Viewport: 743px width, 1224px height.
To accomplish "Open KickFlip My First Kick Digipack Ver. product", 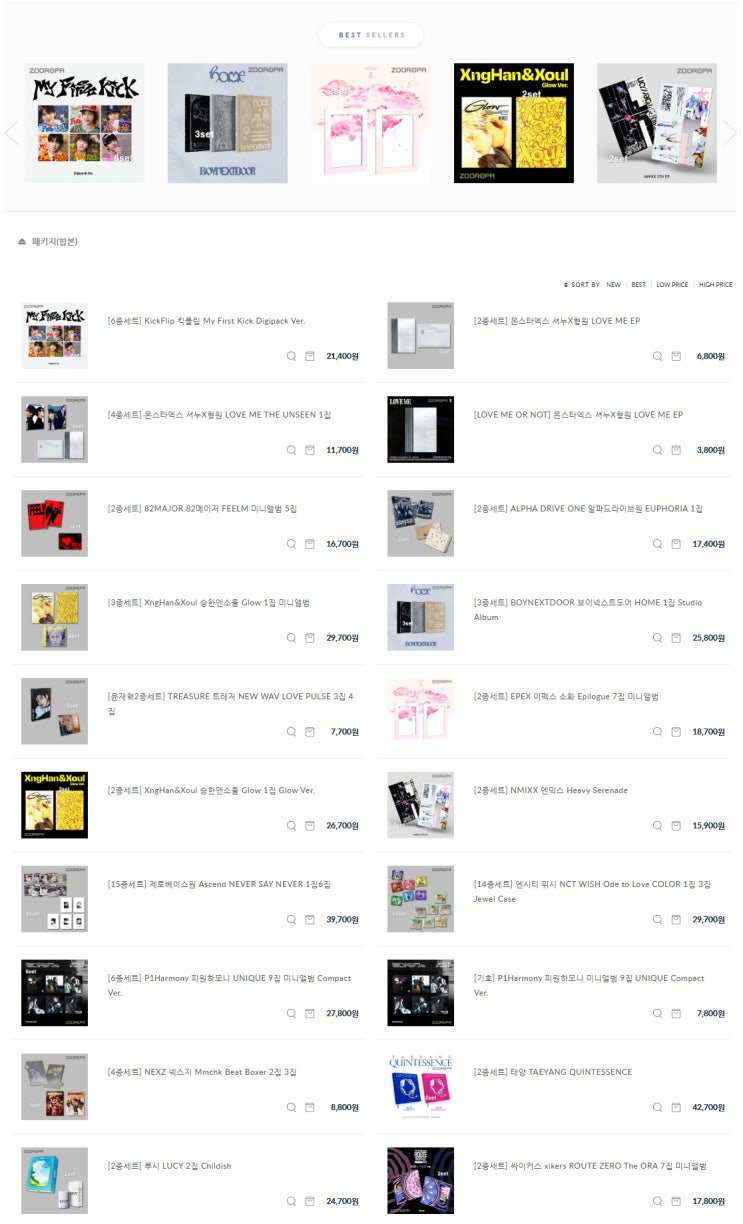I will tap(206, 321).
